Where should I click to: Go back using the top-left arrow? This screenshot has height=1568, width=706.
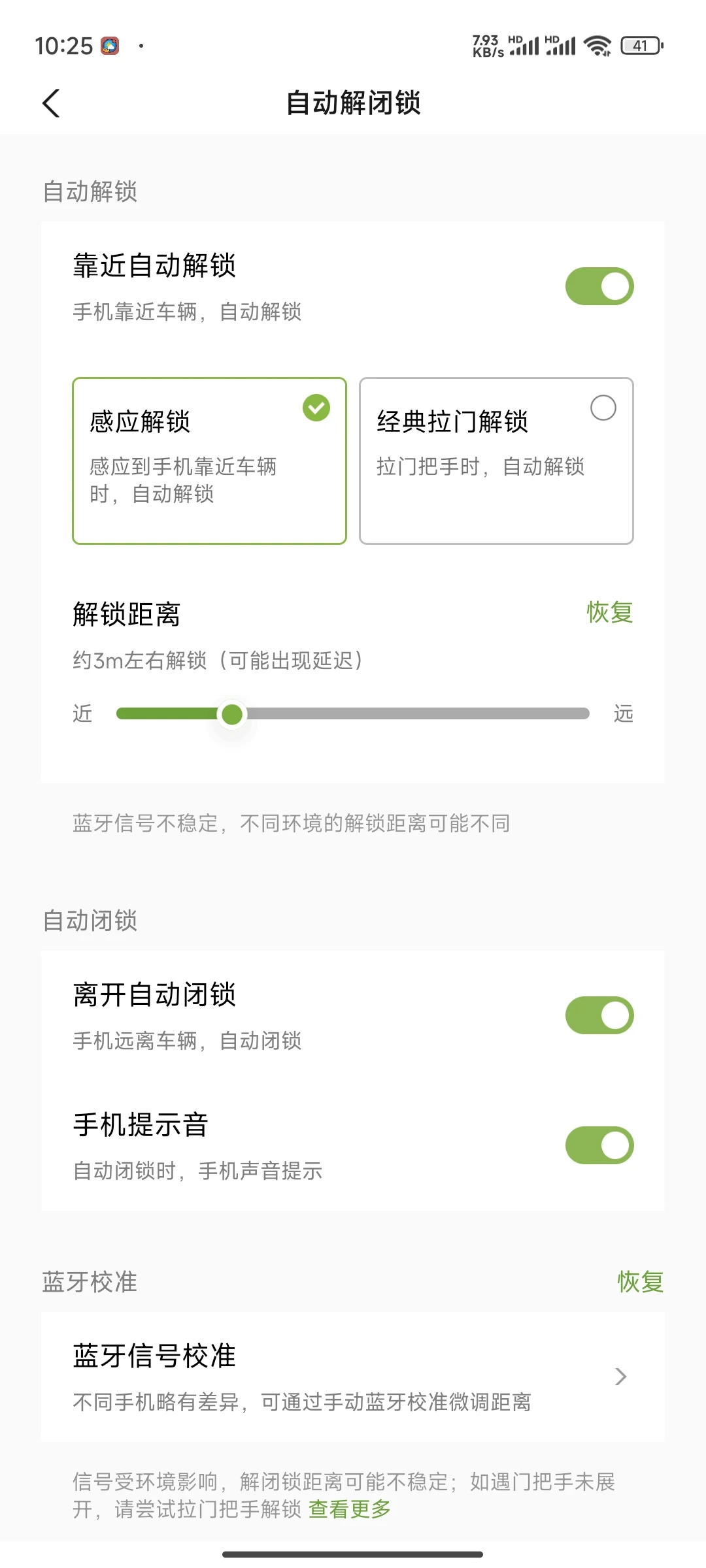(51, 103)
